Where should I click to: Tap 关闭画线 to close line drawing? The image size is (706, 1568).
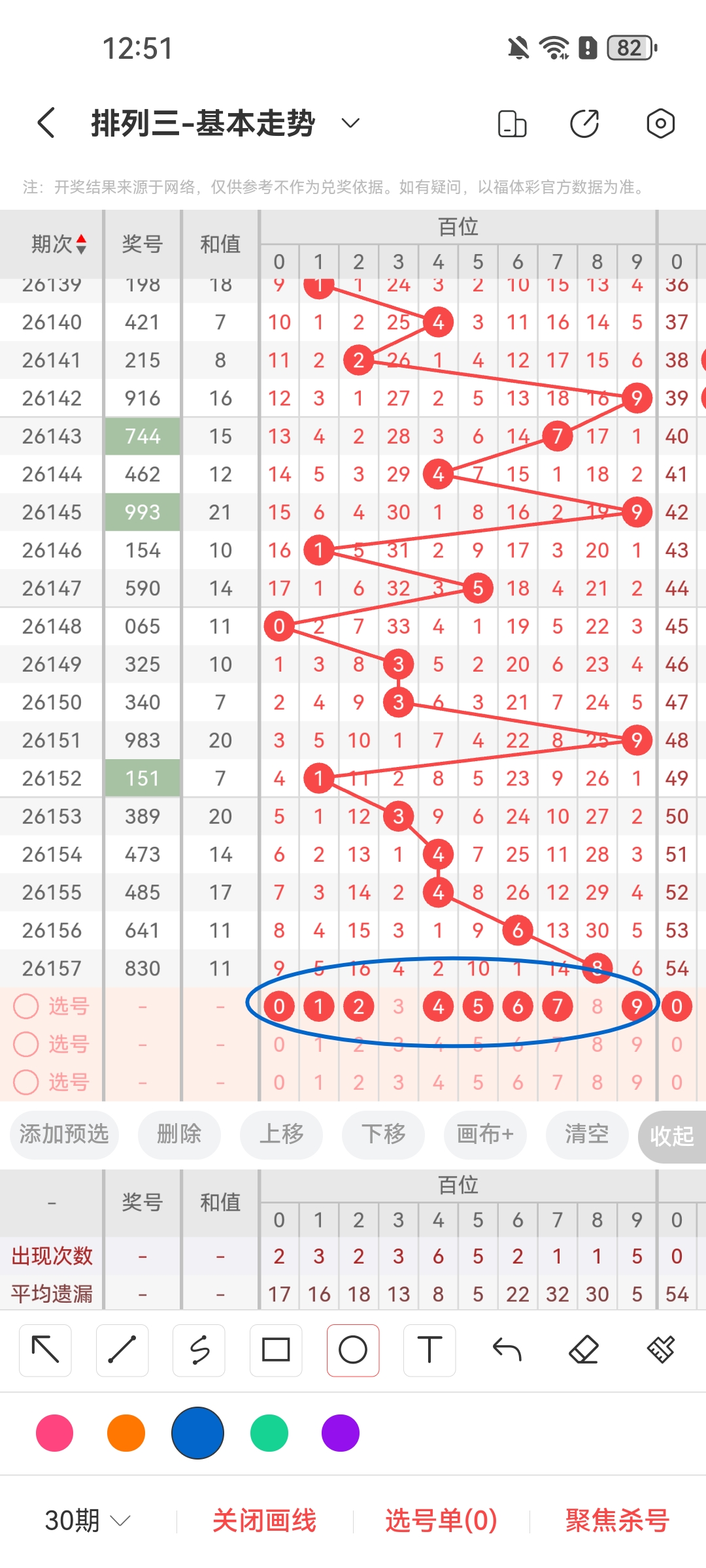(x=264, y=1521)
